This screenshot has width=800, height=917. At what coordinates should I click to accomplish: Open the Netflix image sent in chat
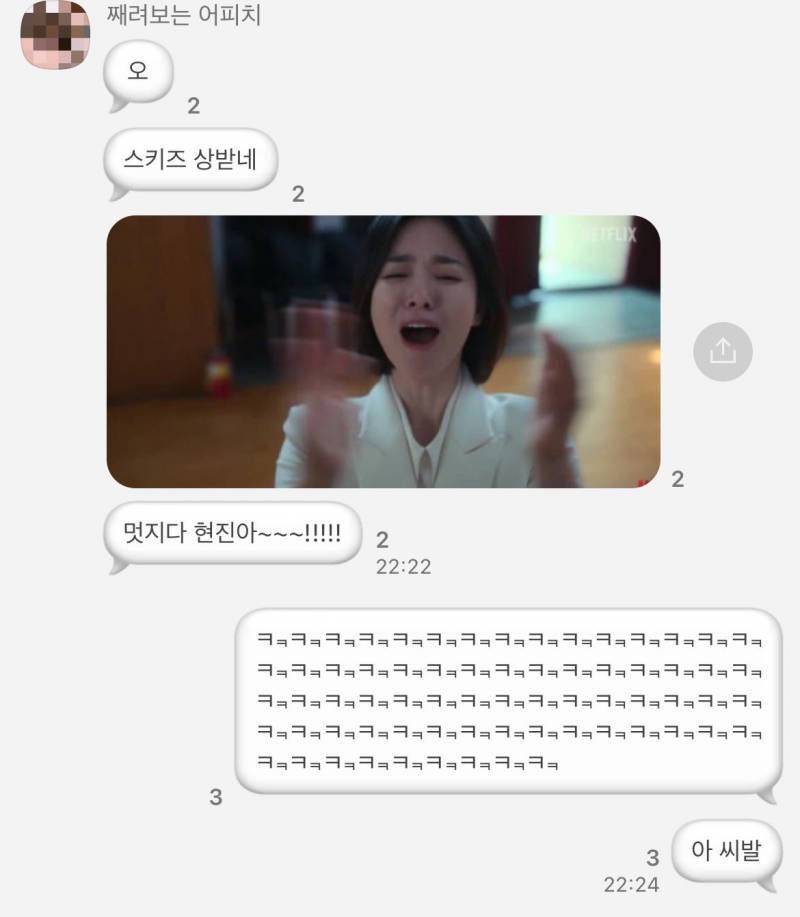(x=383, y=352)
